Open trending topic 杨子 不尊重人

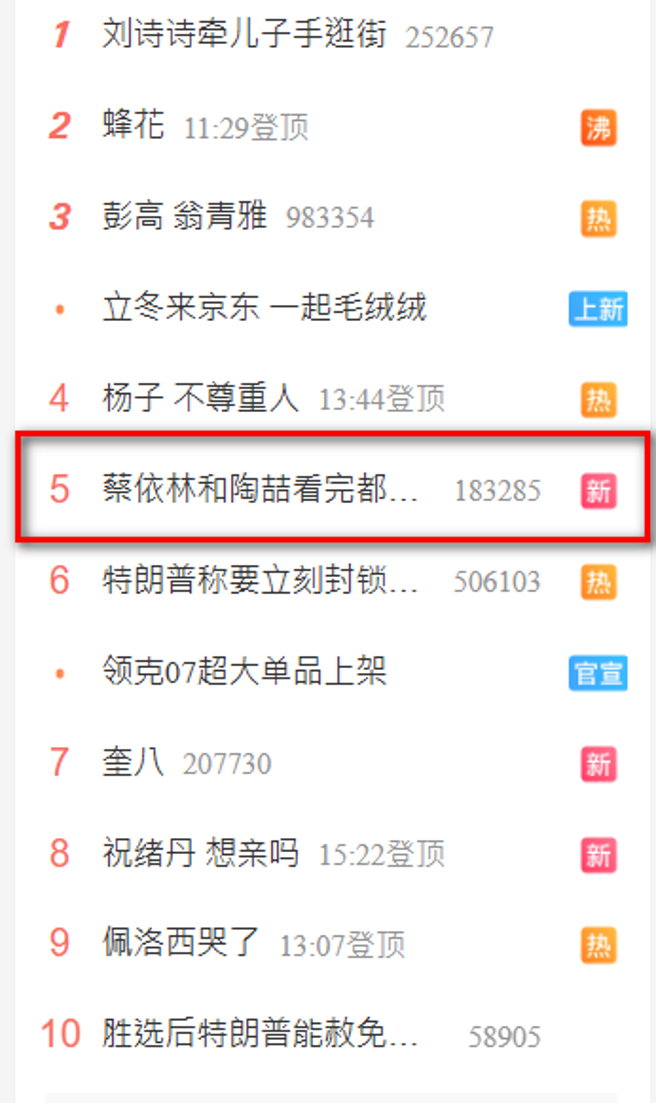(201, 398)
